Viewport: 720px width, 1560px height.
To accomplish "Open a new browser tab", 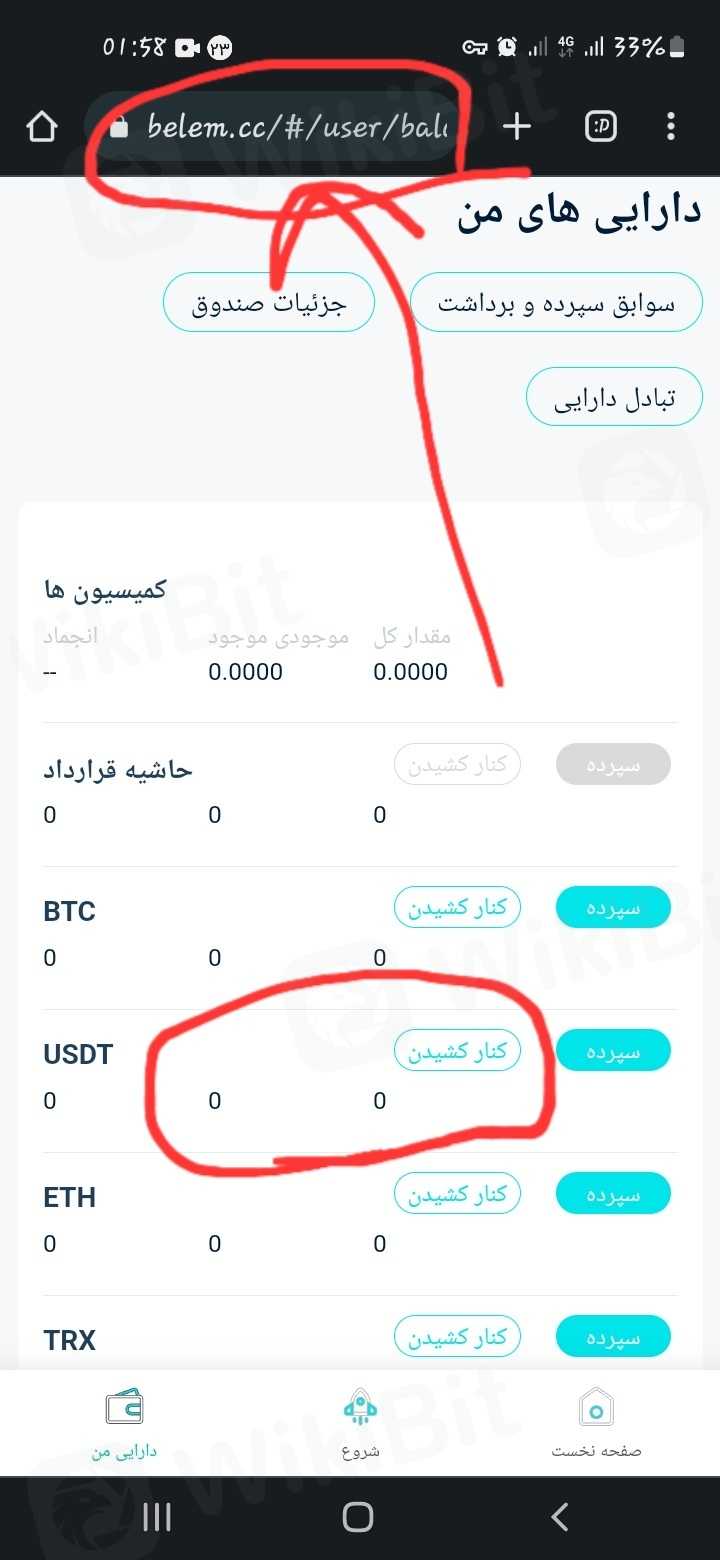I will point(516,127).
